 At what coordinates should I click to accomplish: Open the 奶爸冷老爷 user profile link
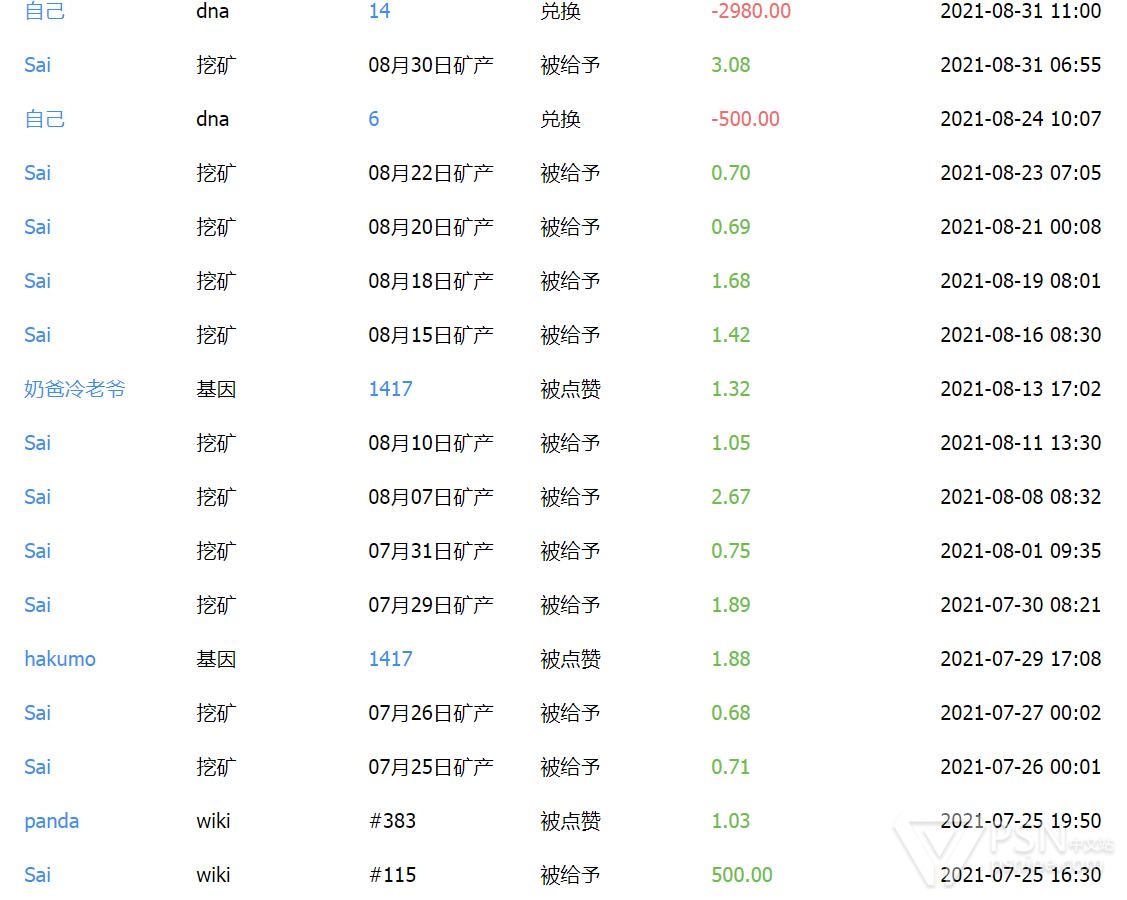click(74, 389)
